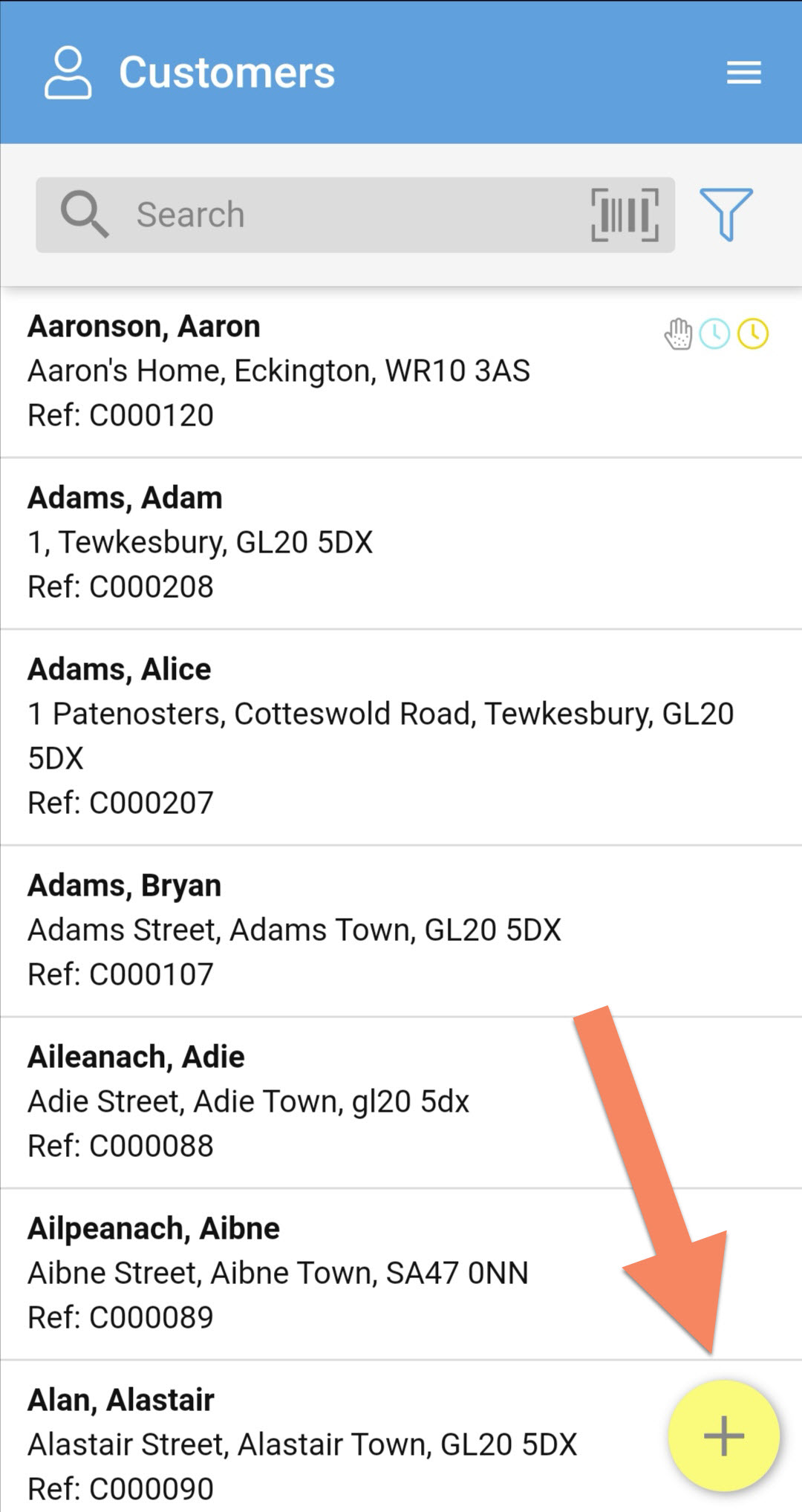The image size is (802, 1512).
Task: Select the Adams, Alice record
Action: click(401, 737)
